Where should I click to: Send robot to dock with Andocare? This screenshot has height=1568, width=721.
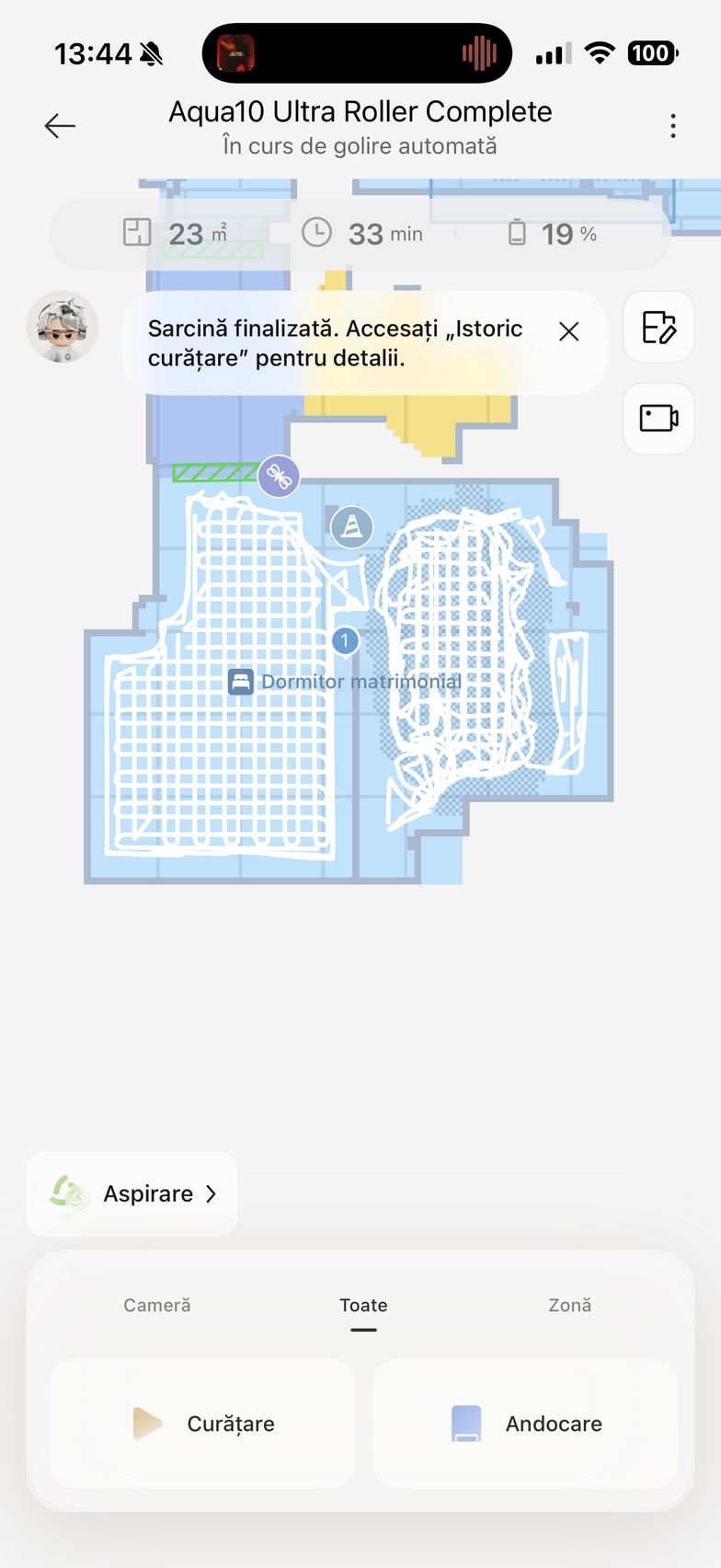click(525, 1424)
